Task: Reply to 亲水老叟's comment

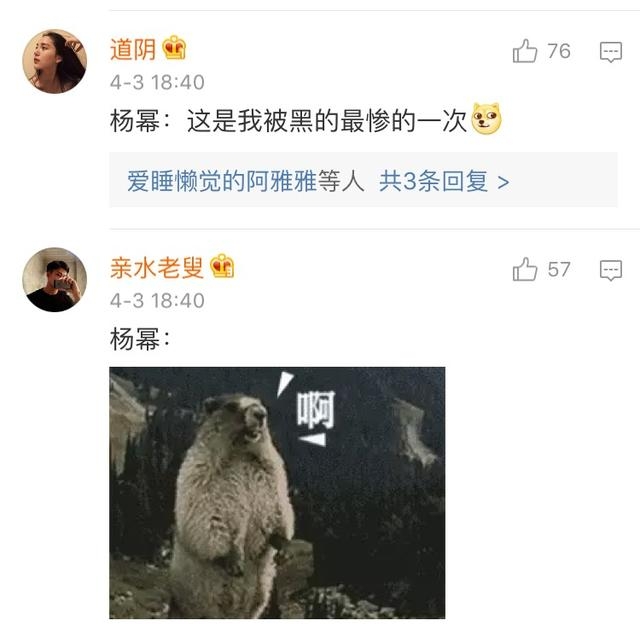Action: click(x=611, y=270)
